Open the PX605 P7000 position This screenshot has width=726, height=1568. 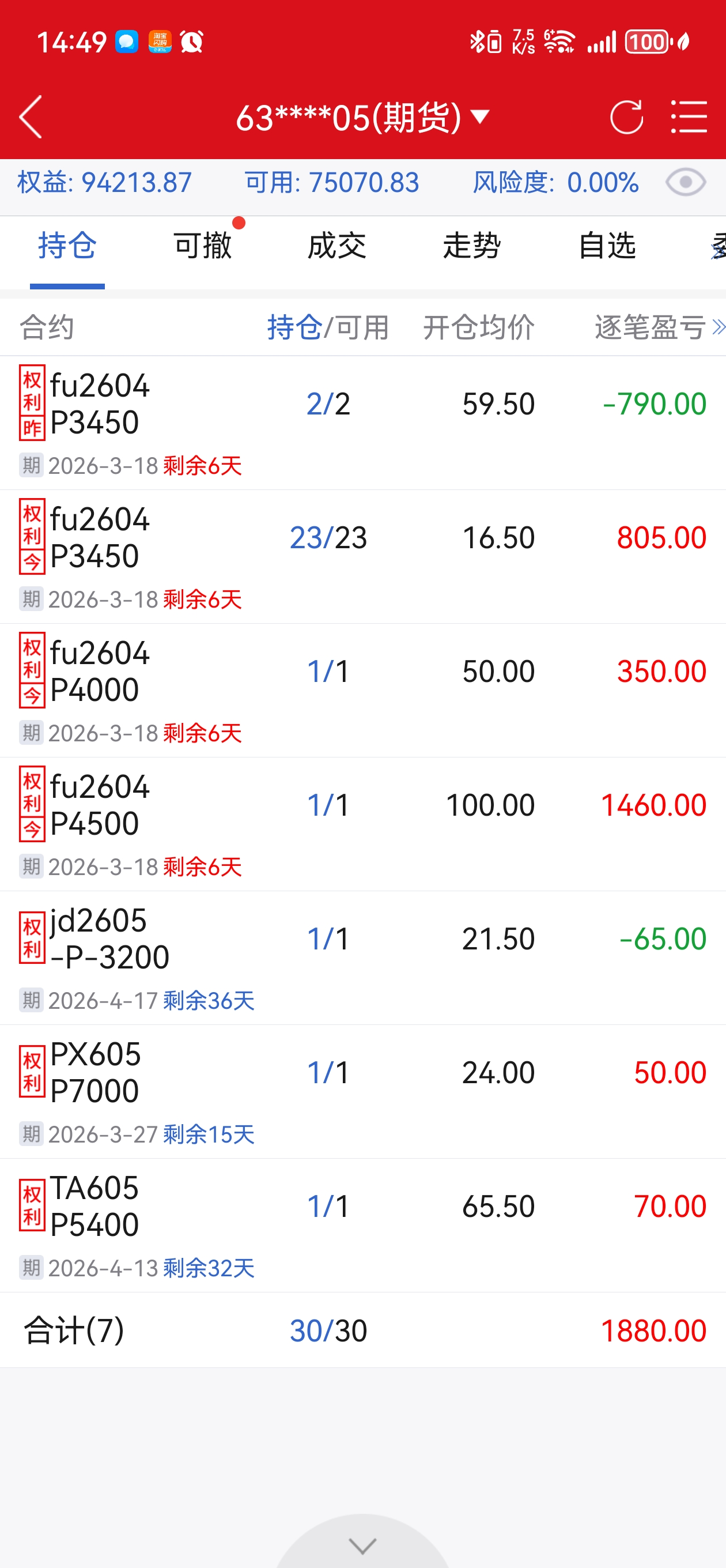(362, 1091)
